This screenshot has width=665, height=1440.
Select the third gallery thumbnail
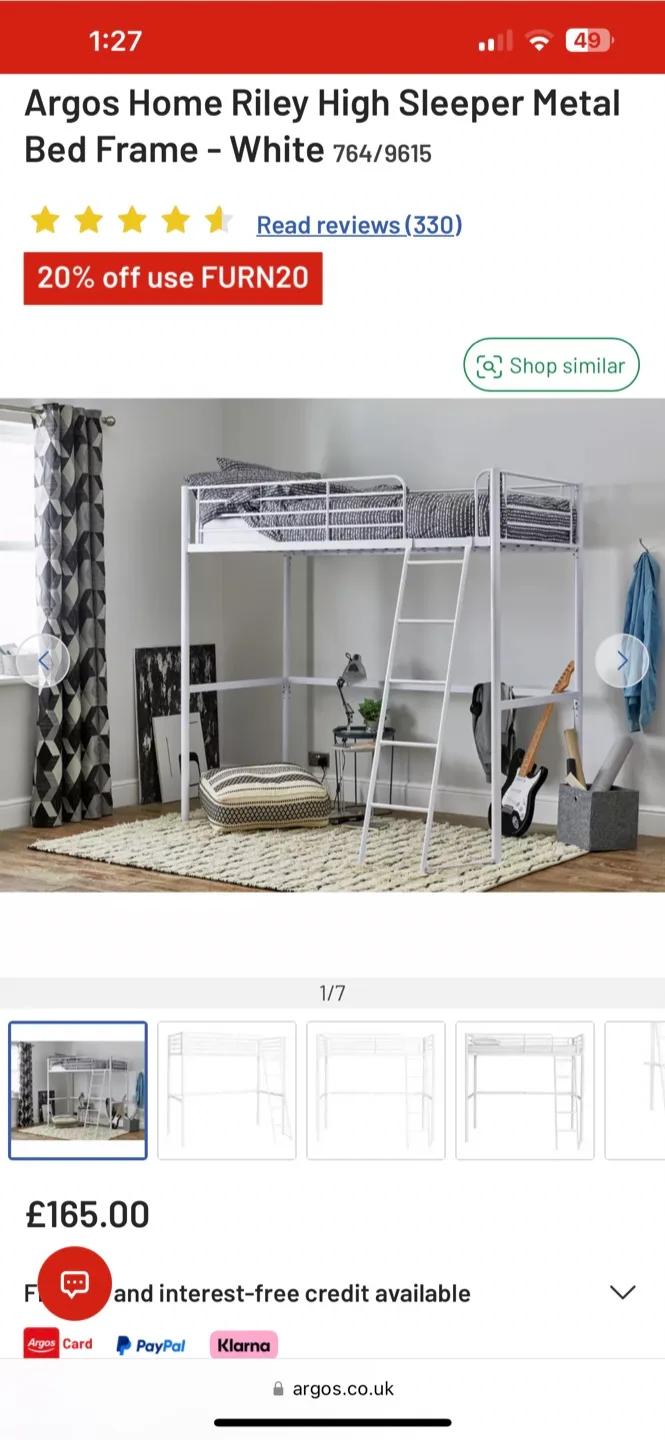tap(376, 1090)
